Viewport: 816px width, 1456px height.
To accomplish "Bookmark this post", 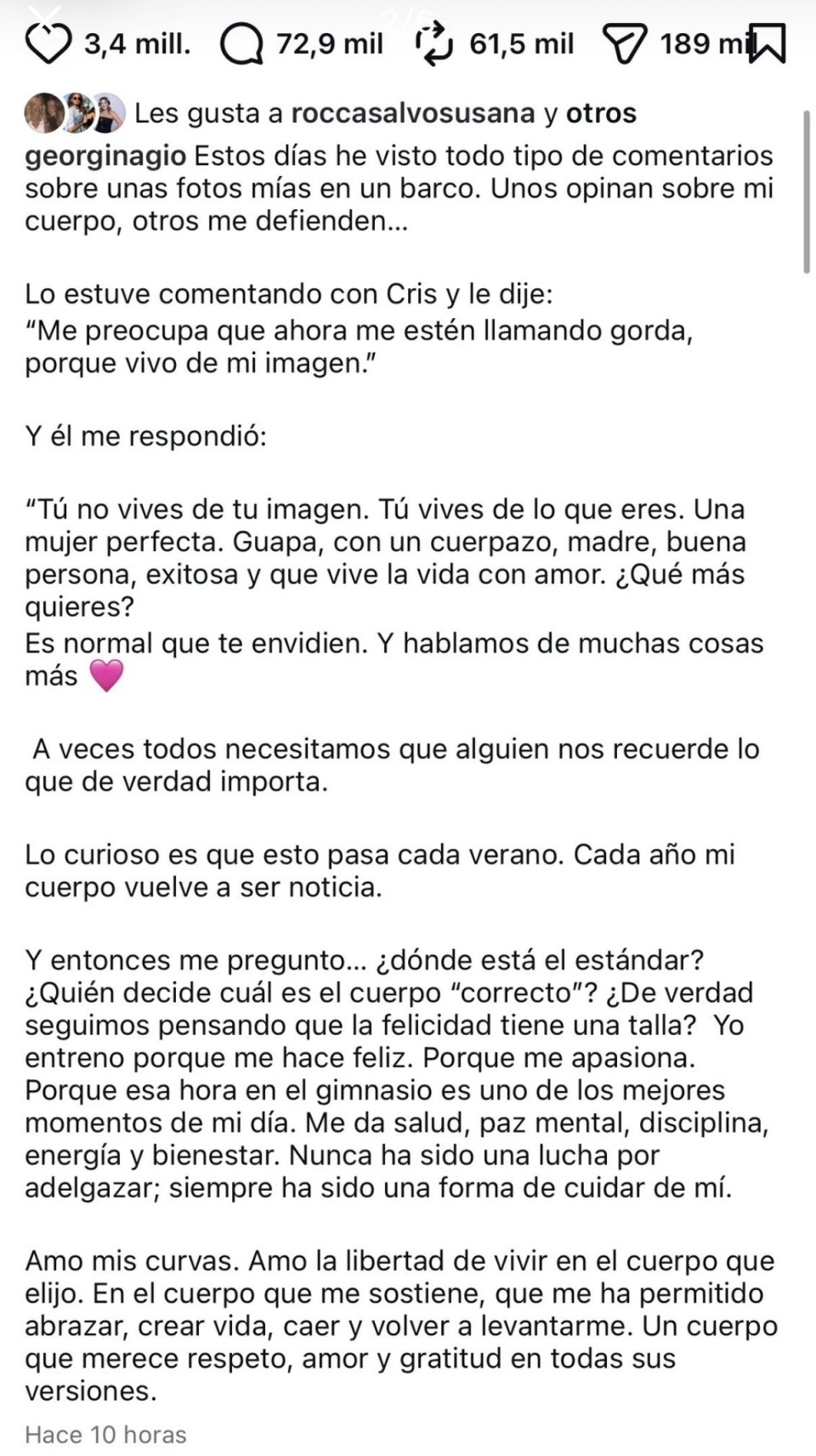I will pyautogui.click(x=769, y=44).
